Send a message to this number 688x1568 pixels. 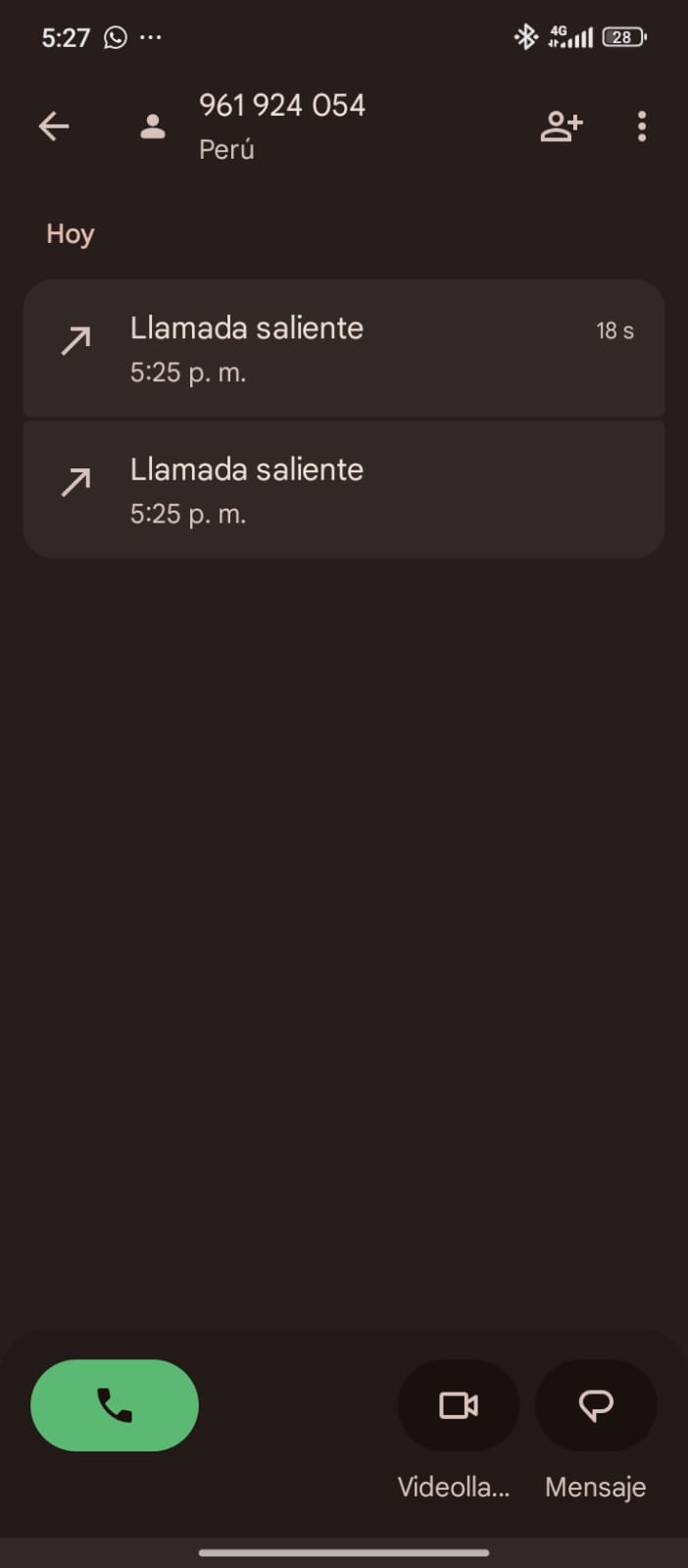595,1405
